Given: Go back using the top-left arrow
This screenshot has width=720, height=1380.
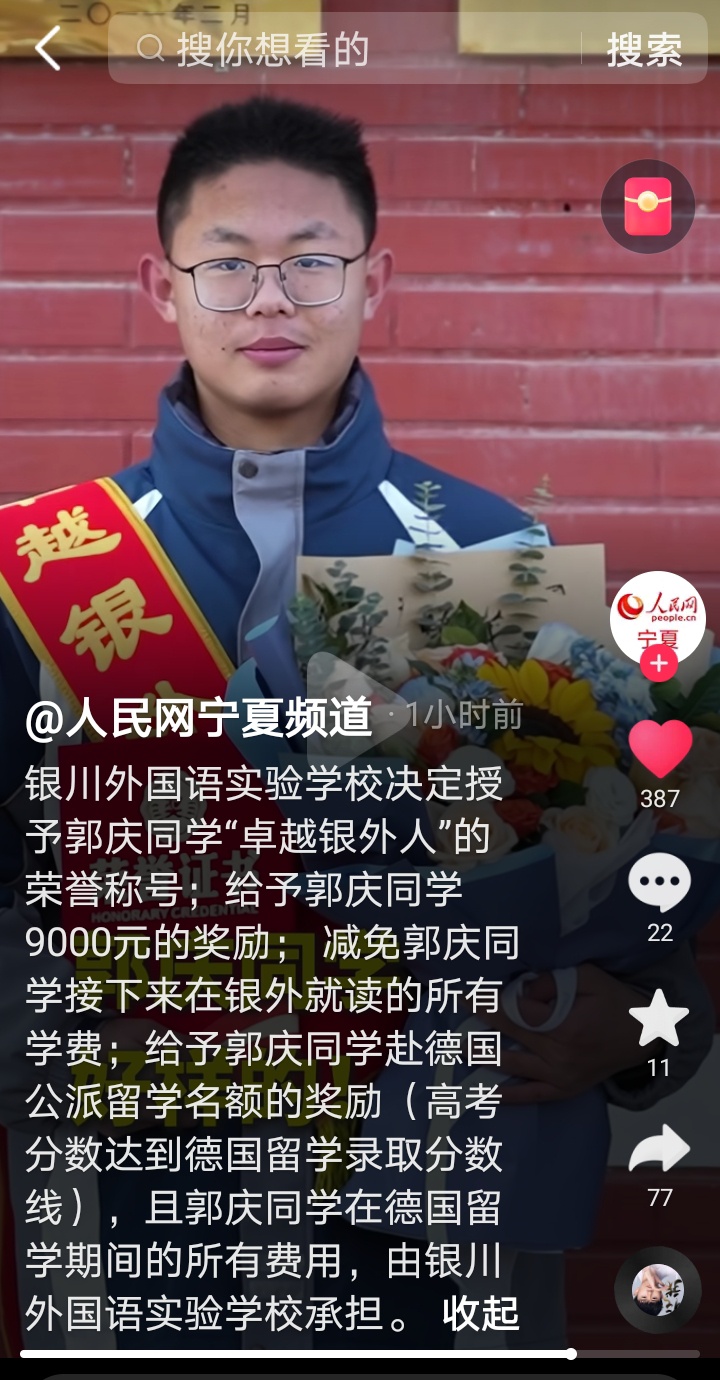Looking at the screenshot, I should (x=47, y=48).
